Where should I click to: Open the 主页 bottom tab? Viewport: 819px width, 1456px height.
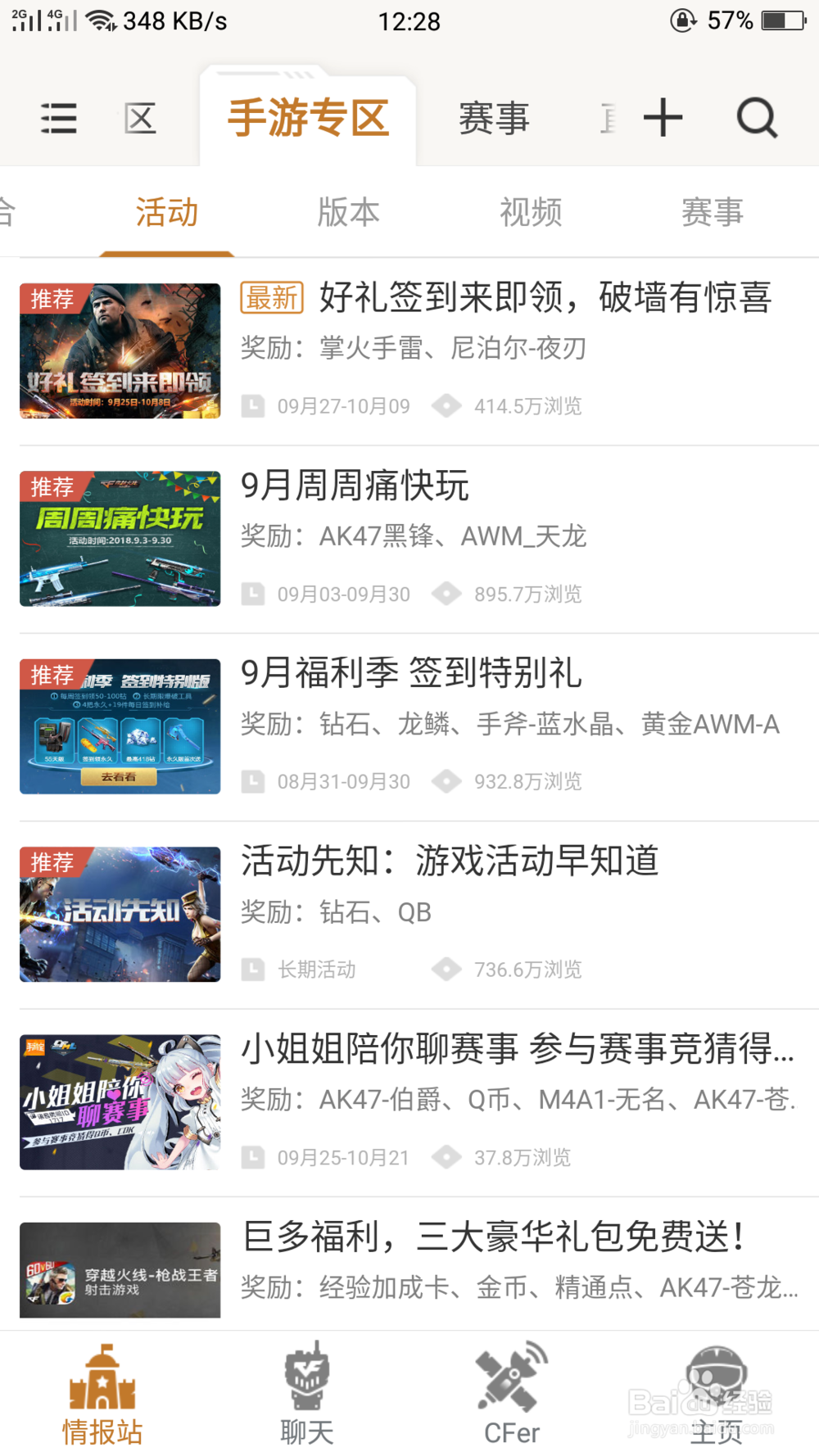717,1394
